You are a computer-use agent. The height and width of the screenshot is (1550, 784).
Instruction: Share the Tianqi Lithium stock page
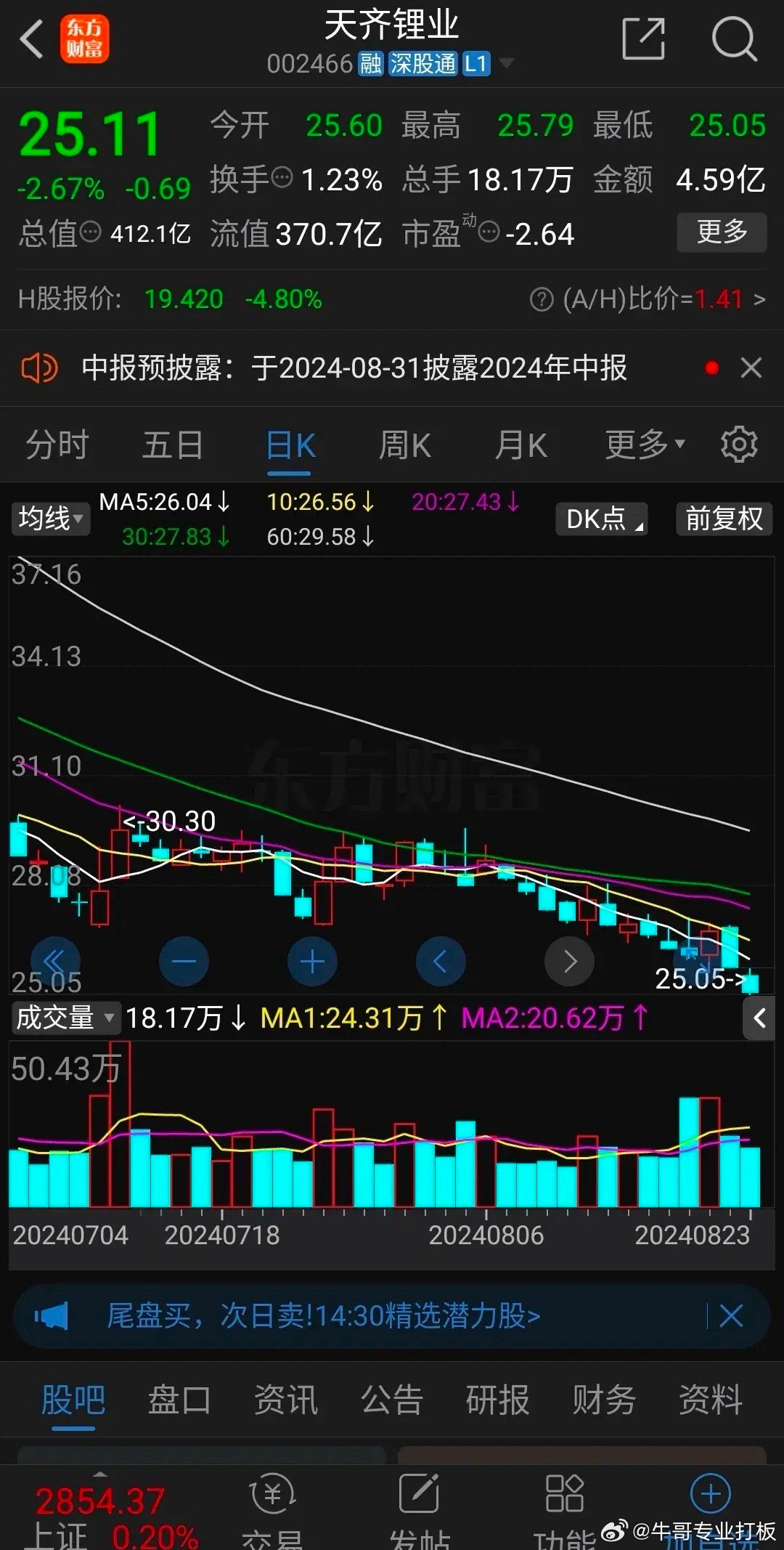(644, 38)
